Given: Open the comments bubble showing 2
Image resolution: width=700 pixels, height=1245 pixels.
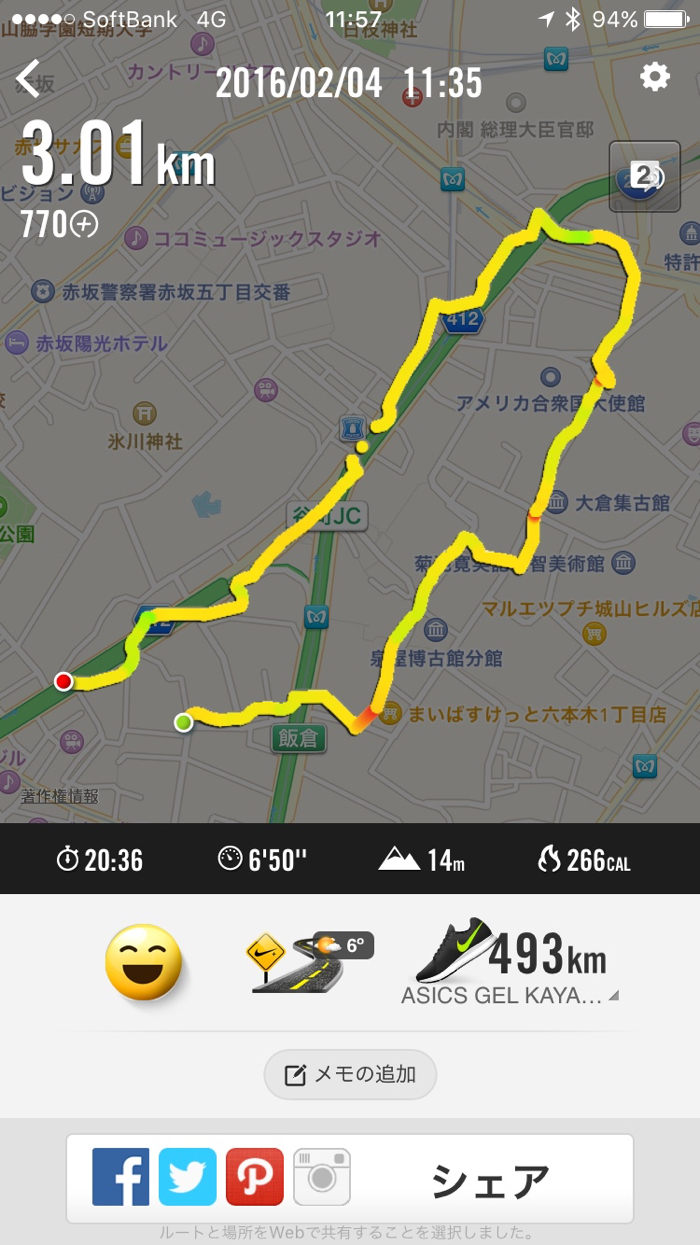Looking at the screenshot, I should 644,177.
